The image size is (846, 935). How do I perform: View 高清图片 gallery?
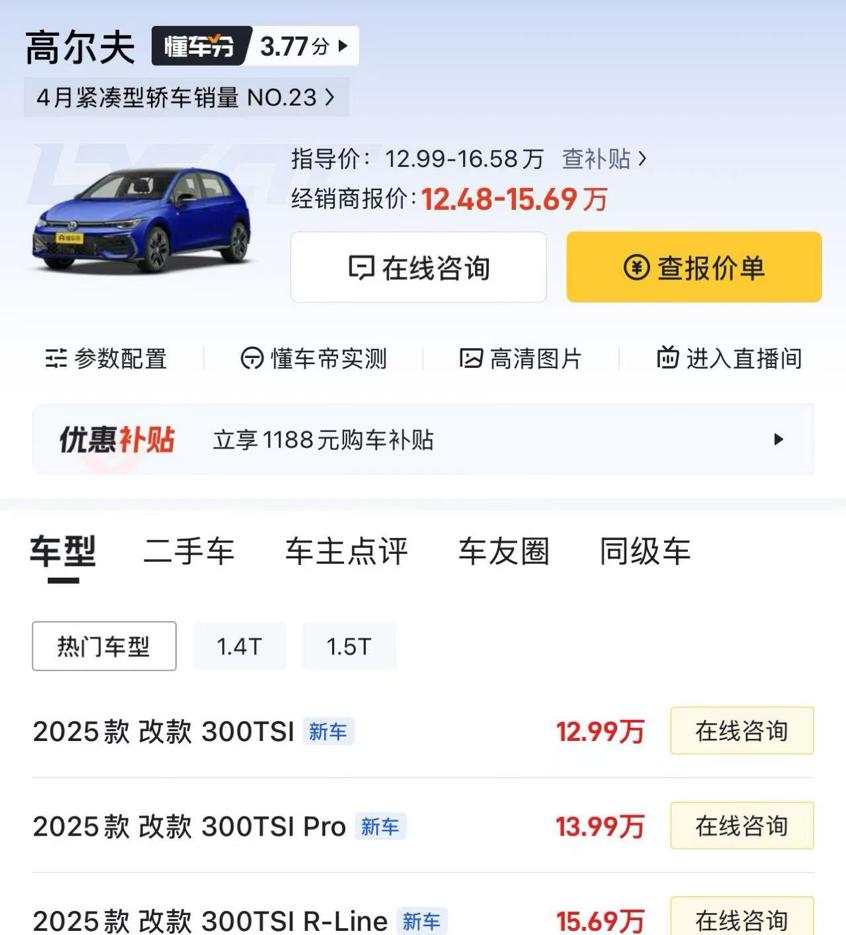(520, 359)
